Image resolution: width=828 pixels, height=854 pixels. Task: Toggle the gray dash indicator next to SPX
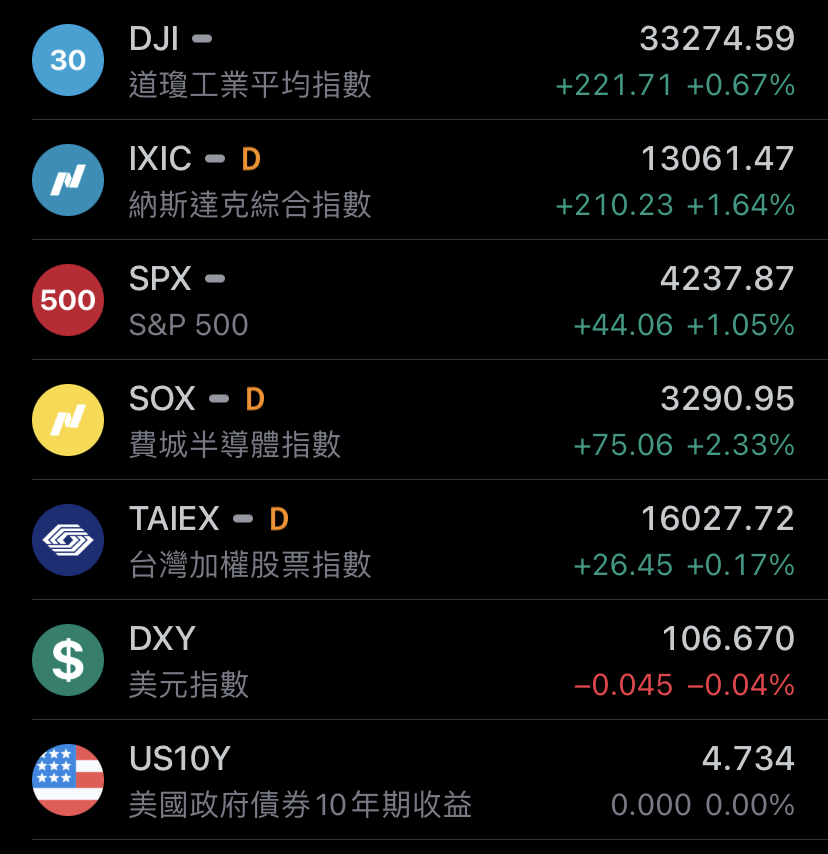click(215, 278)
